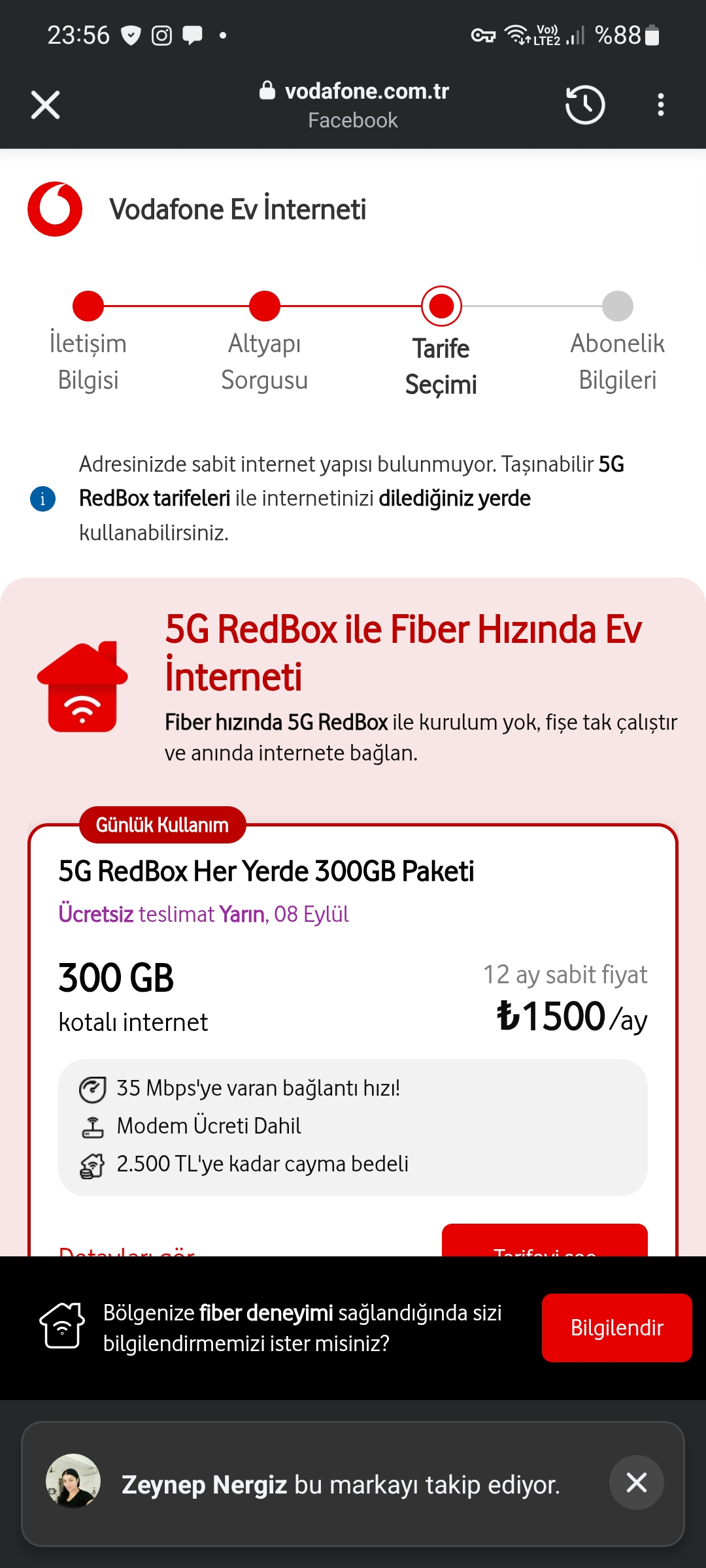Close the in-app browser
The image size is (706, 1568).
coord(46,105)
